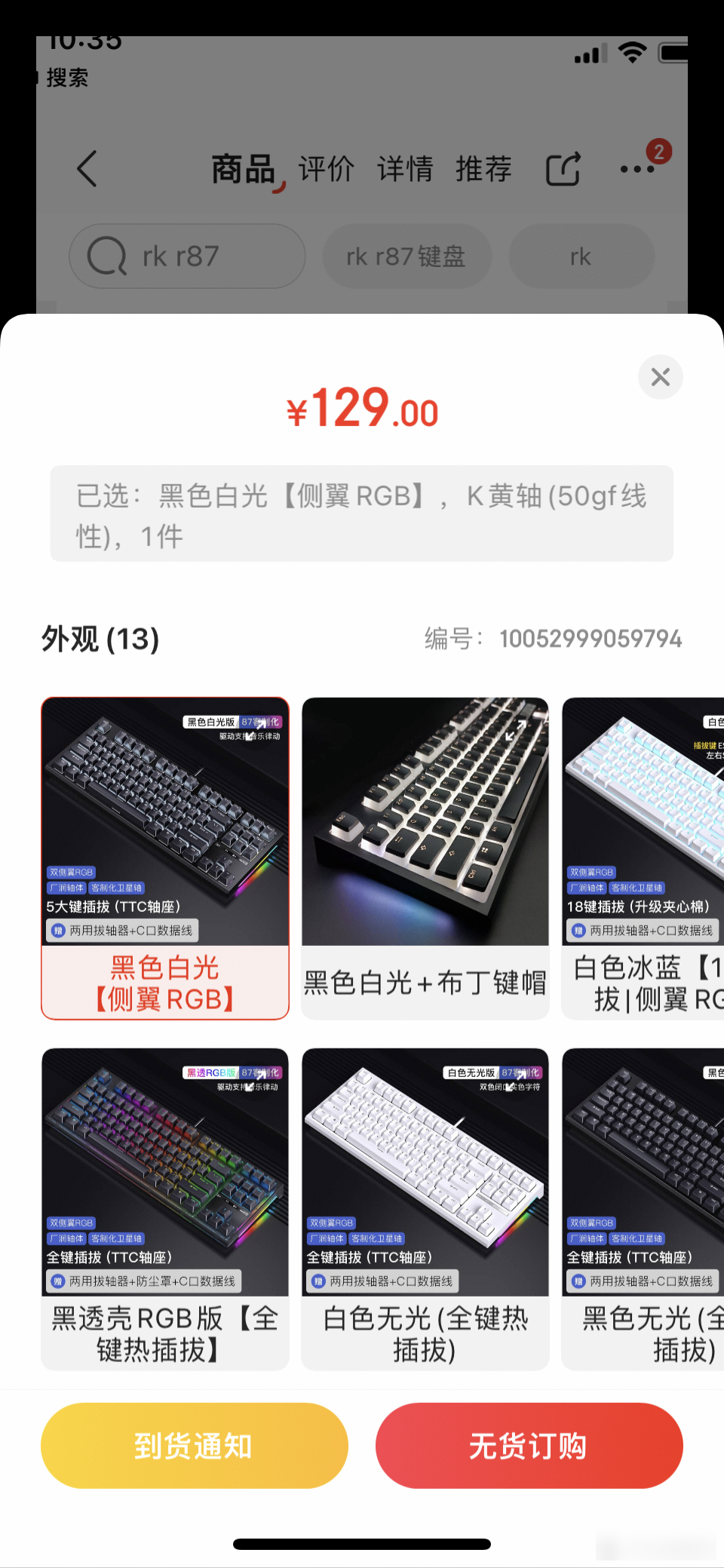Go back using the arrow
This screenshot has width=724, height=1568.
point(87,168)
